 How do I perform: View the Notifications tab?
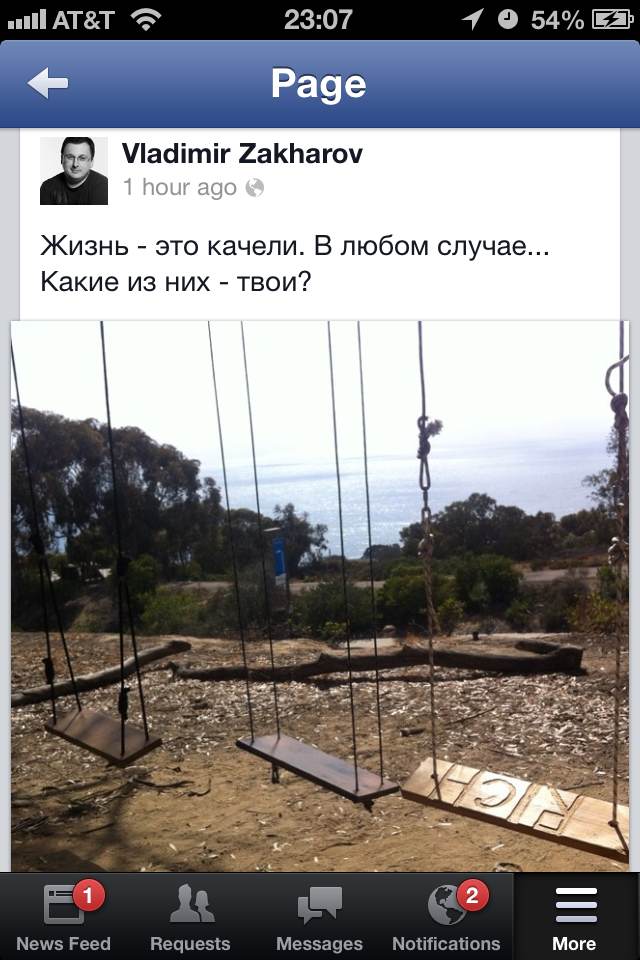coord(446,916)
